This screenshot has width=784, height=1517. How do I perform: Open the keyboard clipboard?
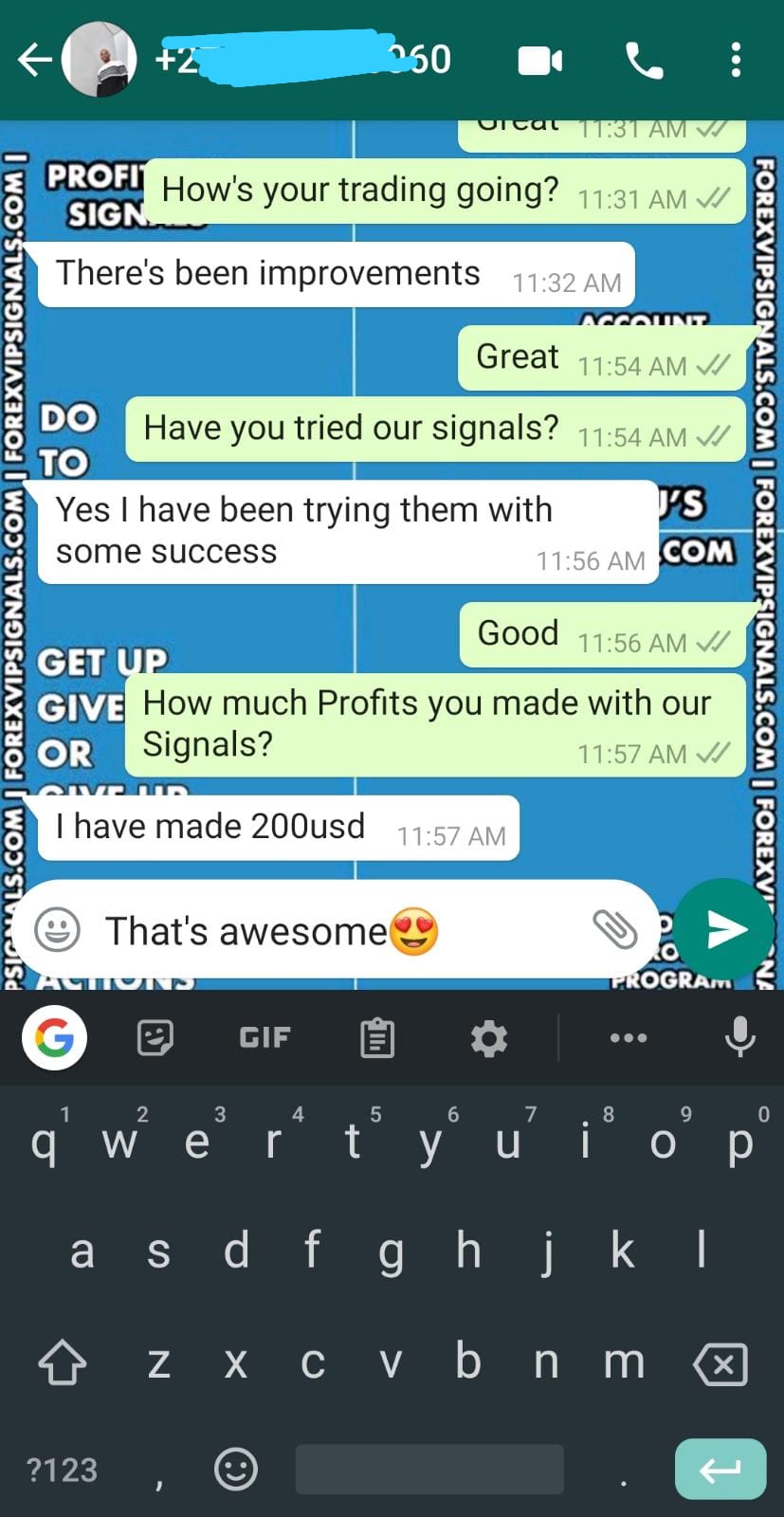376,1038
